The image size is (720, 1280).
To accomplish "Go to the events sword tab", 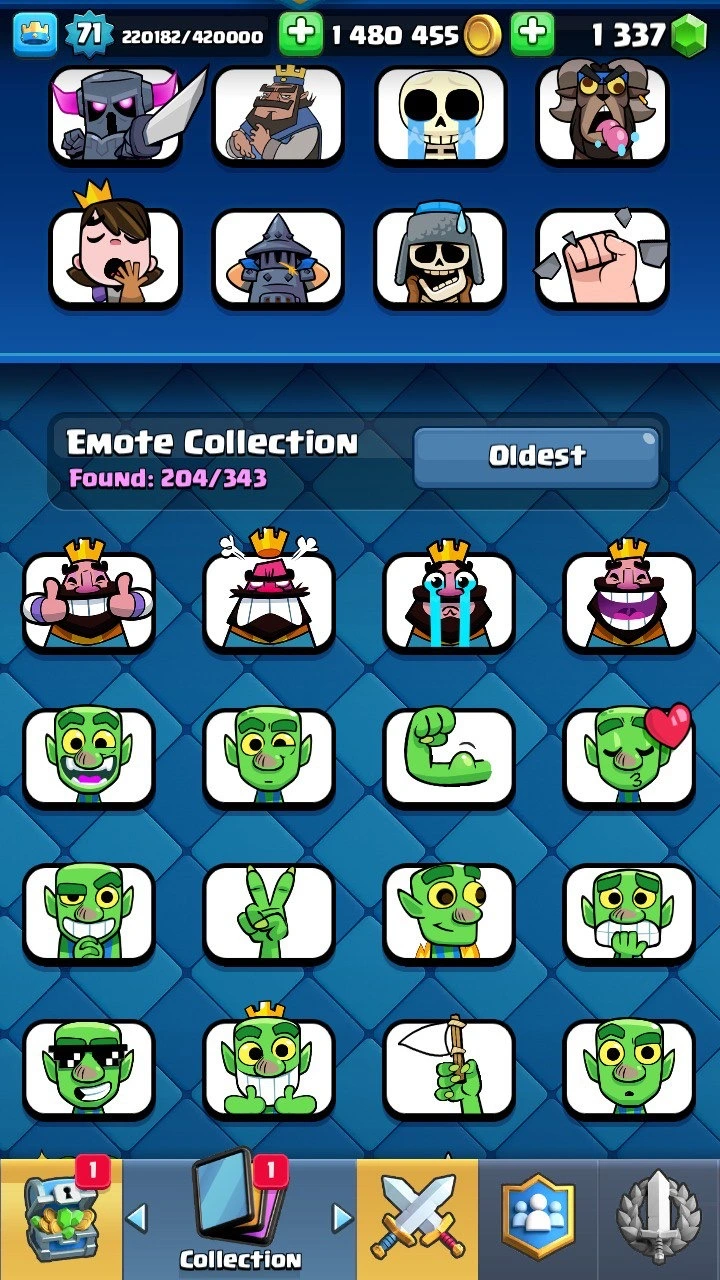I will coord(659,1217).
